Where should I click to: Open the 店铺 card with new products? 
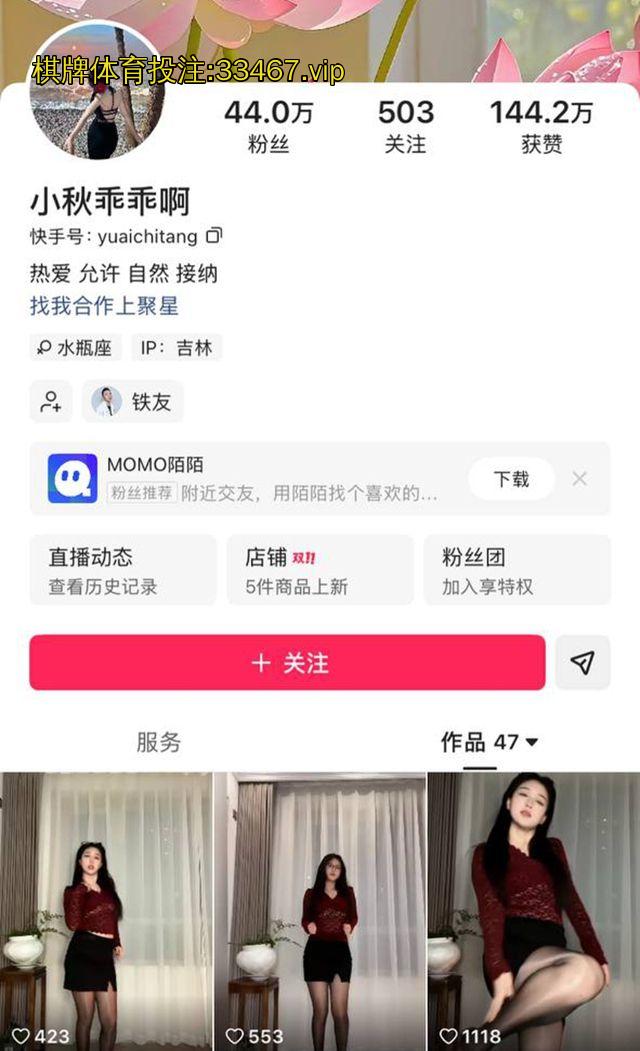(319, 570)
